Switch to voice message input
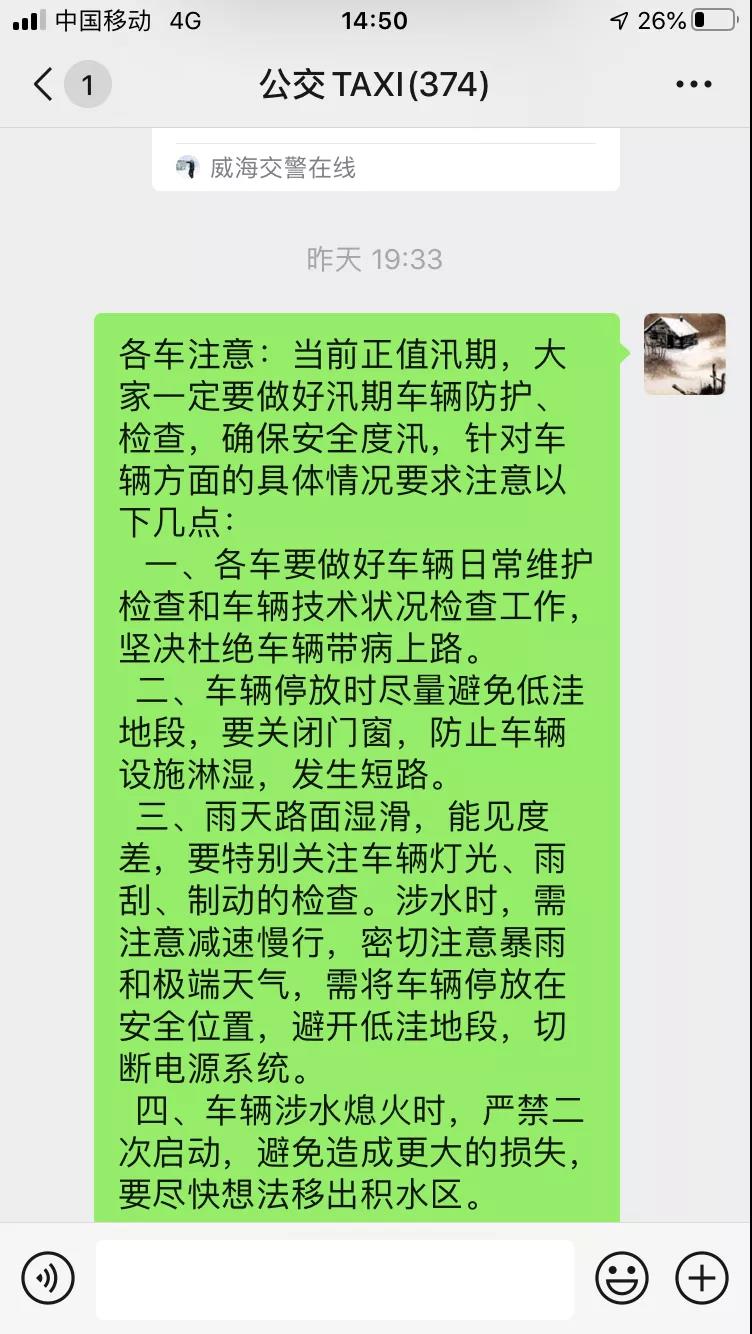Image resolution: width=752 pixels, height=1334 pixels. pyautogui.click(x=48, y=1278)
